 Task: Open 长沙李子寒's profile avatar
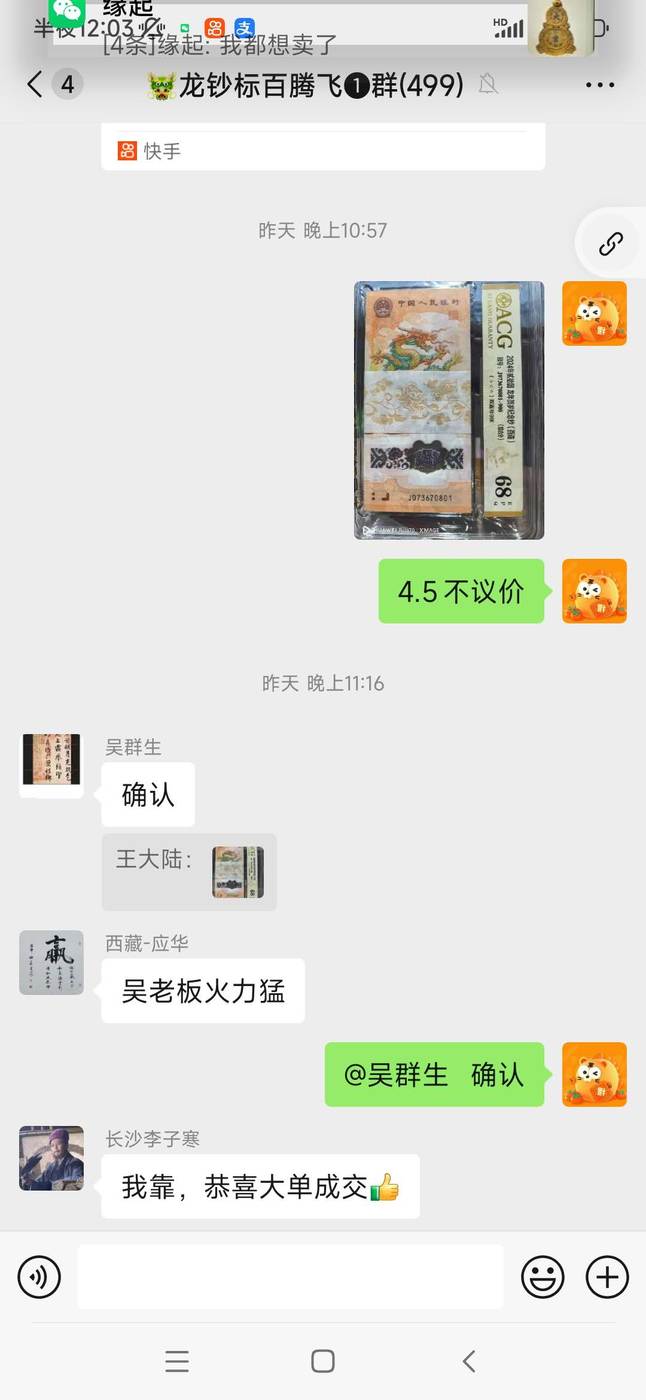[52, 1158]
